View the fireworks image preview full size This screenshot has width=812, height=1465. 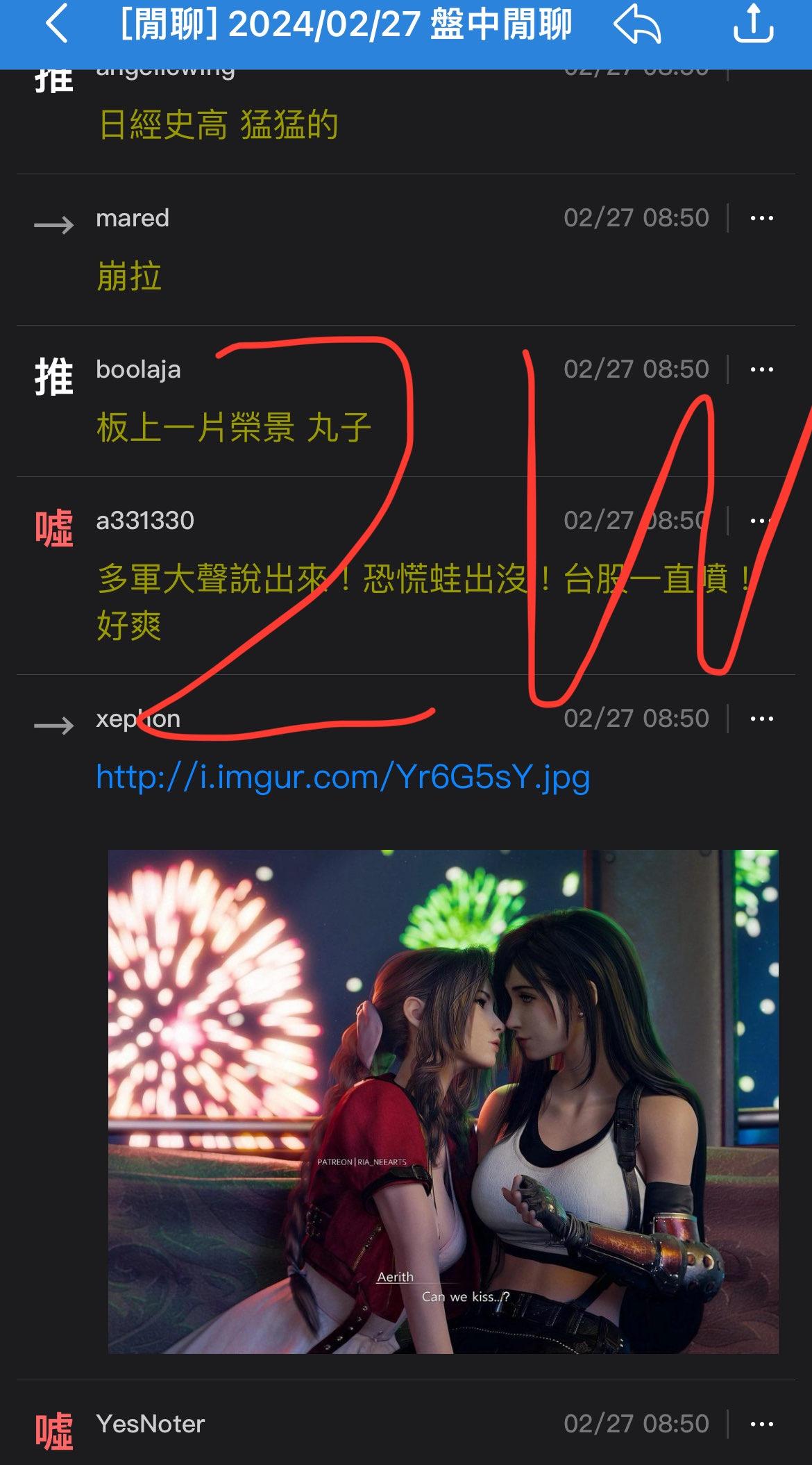pyautogui.click(x=443, y=1101)
